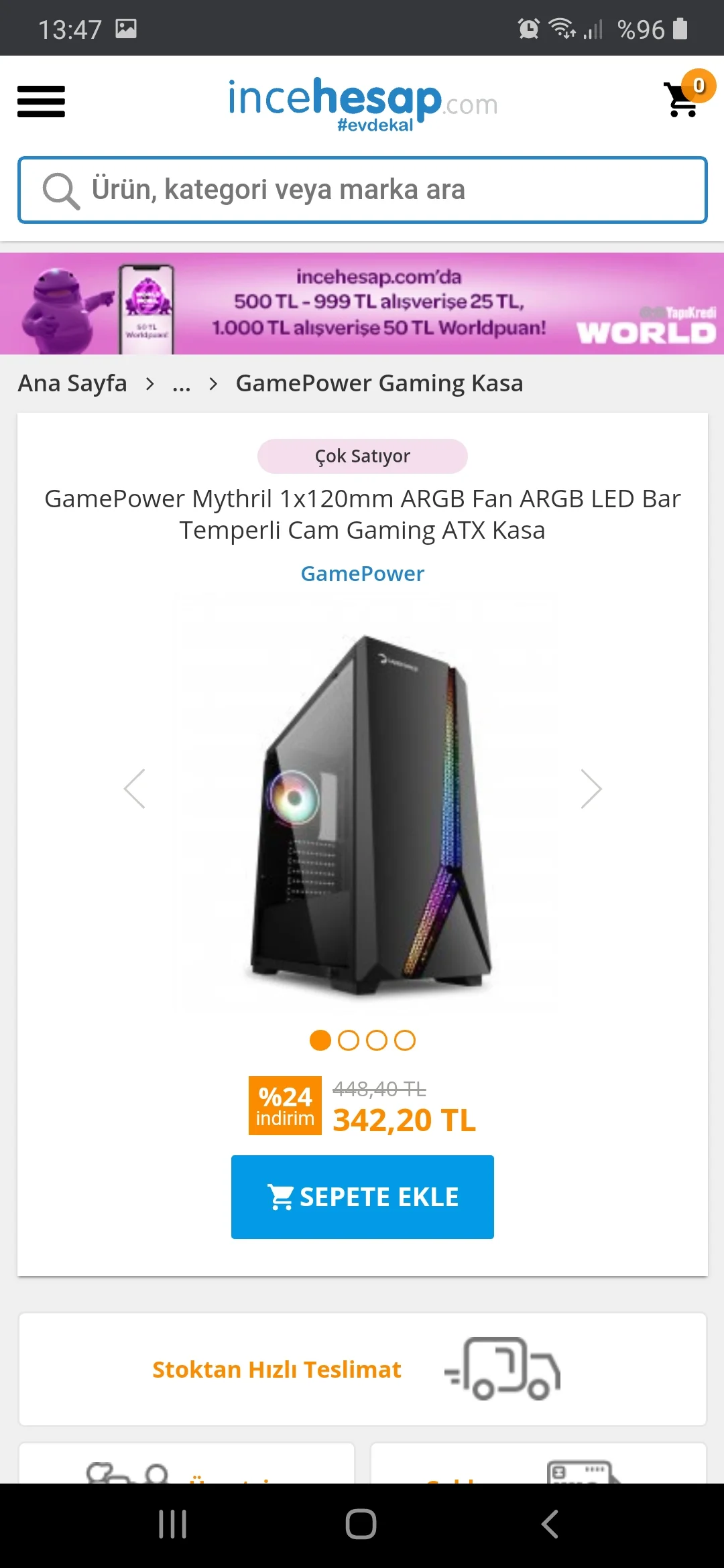Show next product image
Viewport: 724px width, 1568px height.
(591, 789)
